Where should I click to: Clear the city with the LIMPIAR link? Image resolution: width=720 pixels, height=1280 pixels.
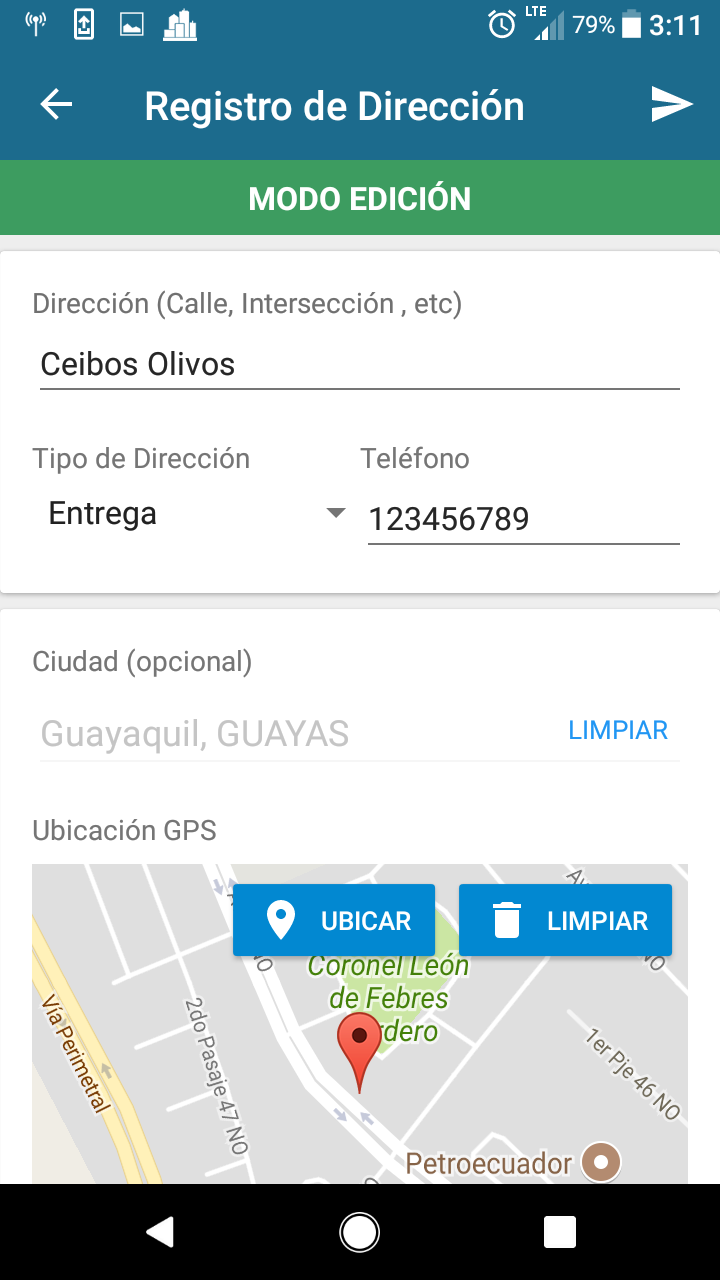click(x=617, y=731)
